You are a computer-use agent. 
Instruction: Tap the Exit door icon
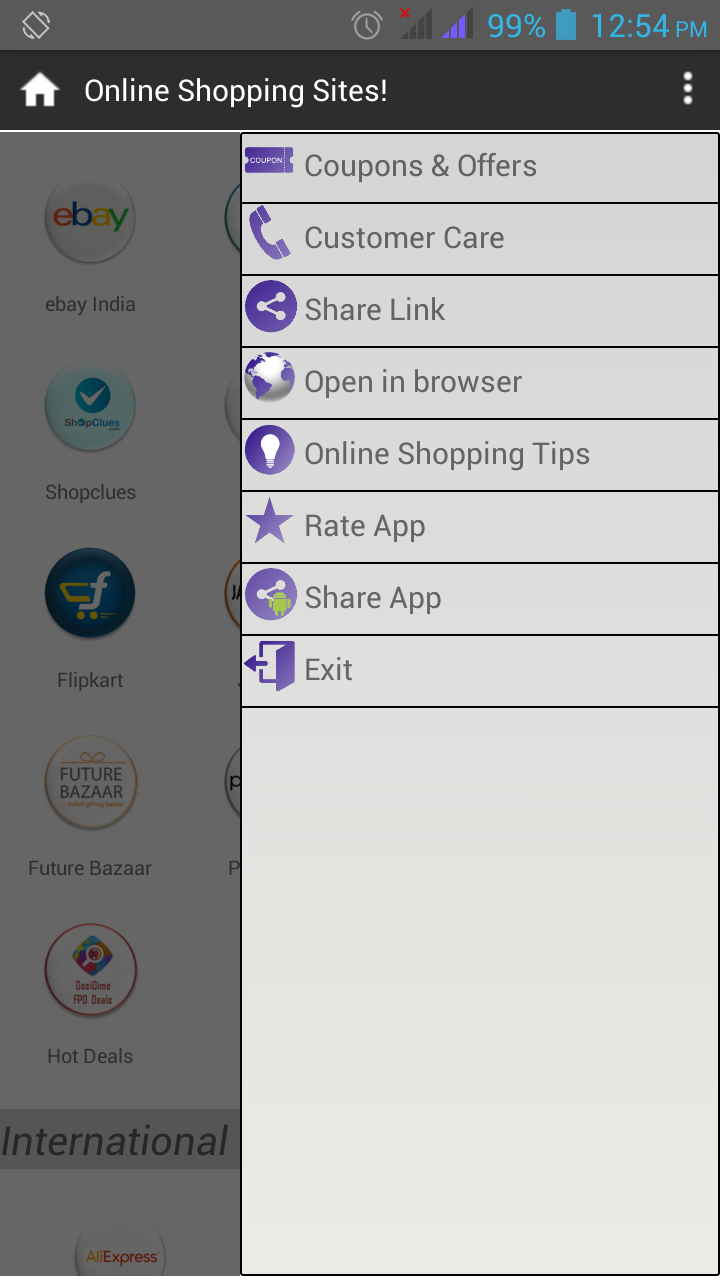pos(269,668)
